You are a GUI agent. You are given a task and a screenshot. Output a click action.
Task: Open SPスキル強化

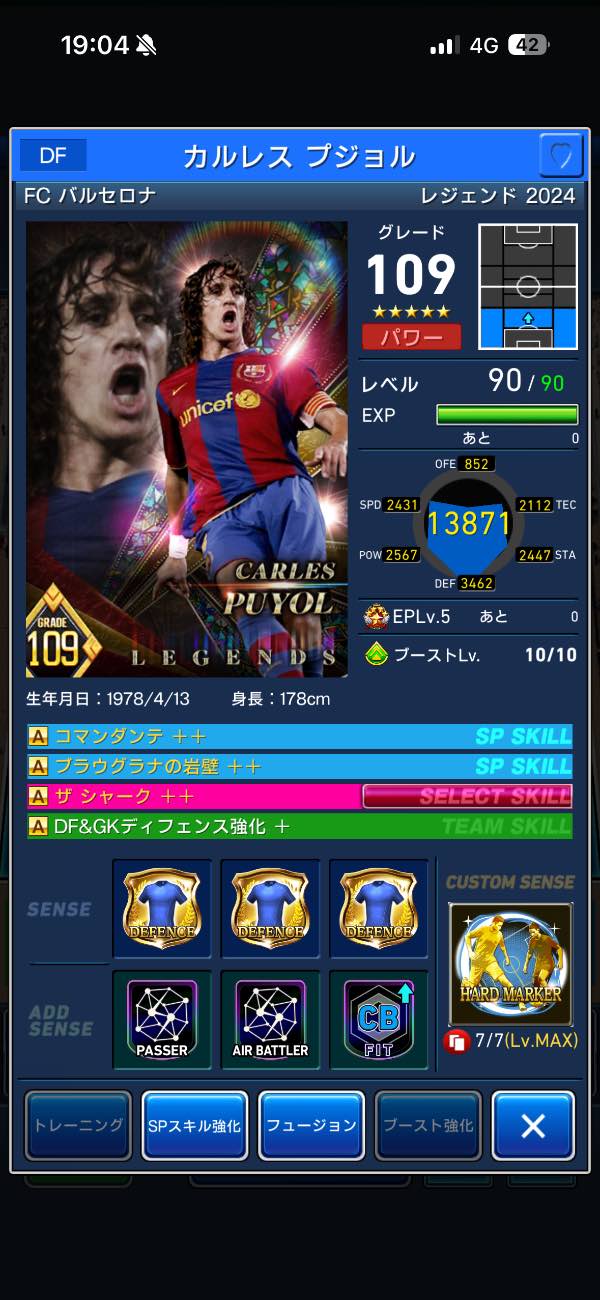195,1125
